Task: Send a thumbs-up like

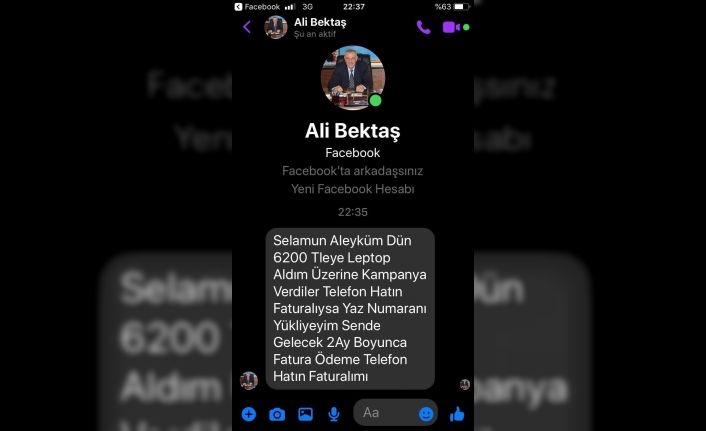Action: (457, 413)
